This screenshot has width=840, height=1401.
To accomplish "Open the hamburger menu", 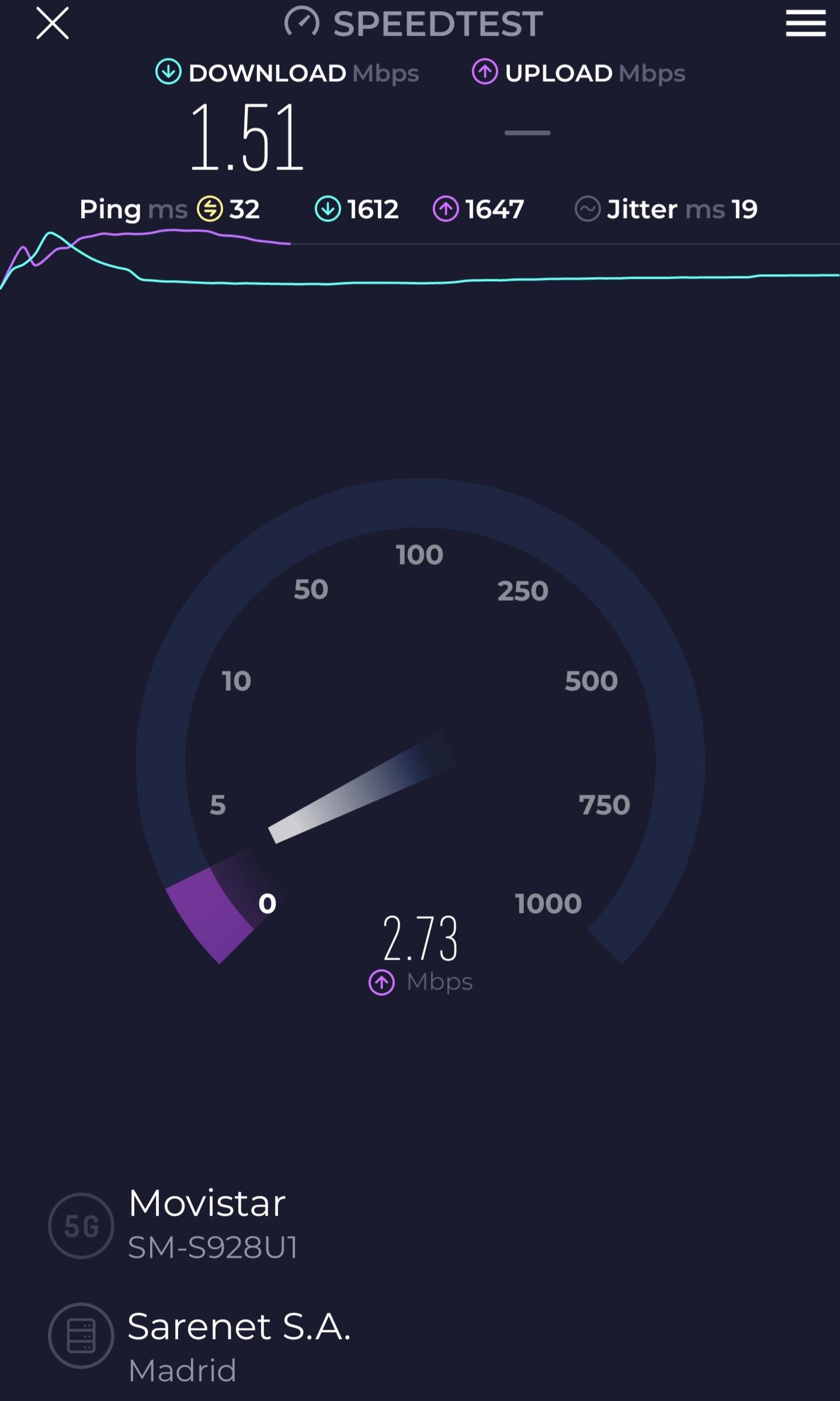I will tap(805, 24).
